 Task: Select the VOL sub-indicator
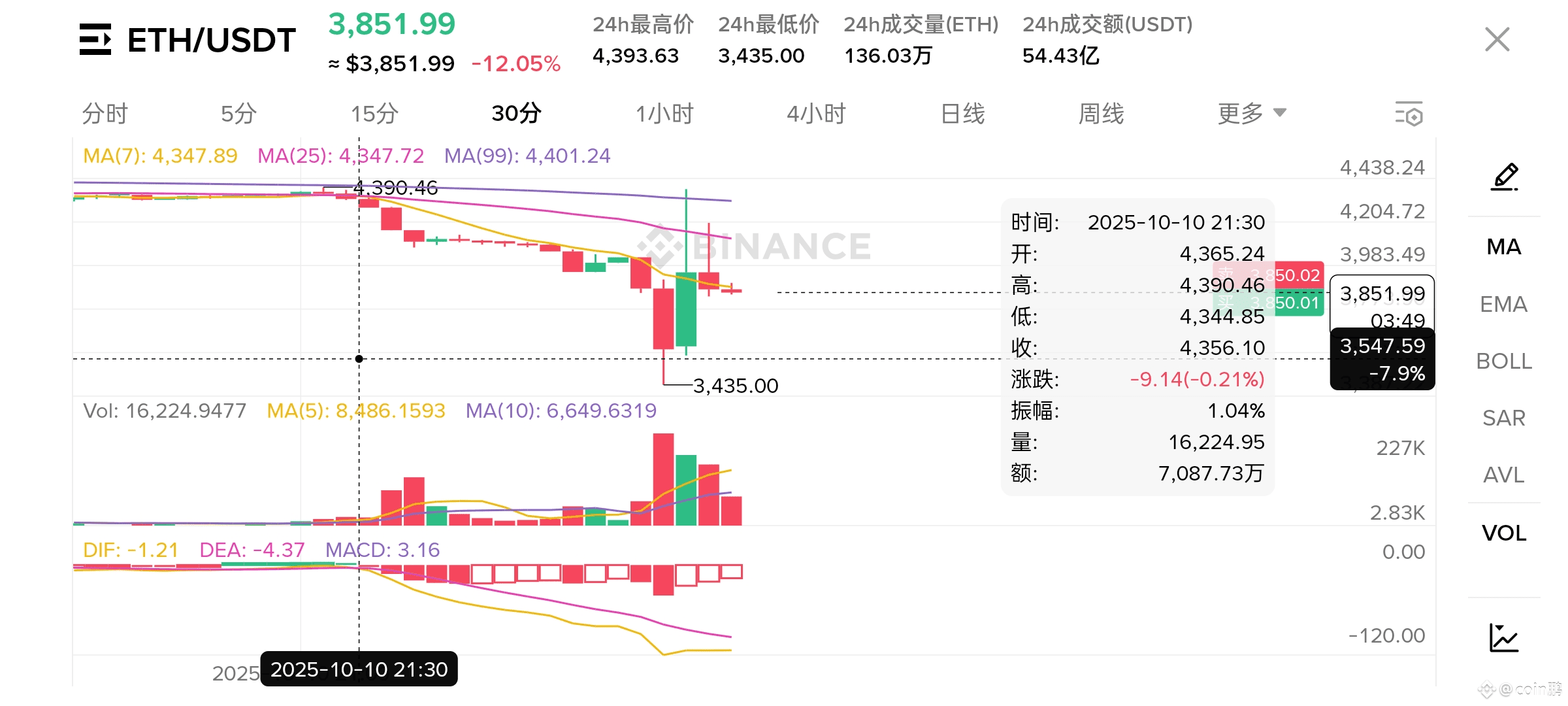pos(1504,533)
